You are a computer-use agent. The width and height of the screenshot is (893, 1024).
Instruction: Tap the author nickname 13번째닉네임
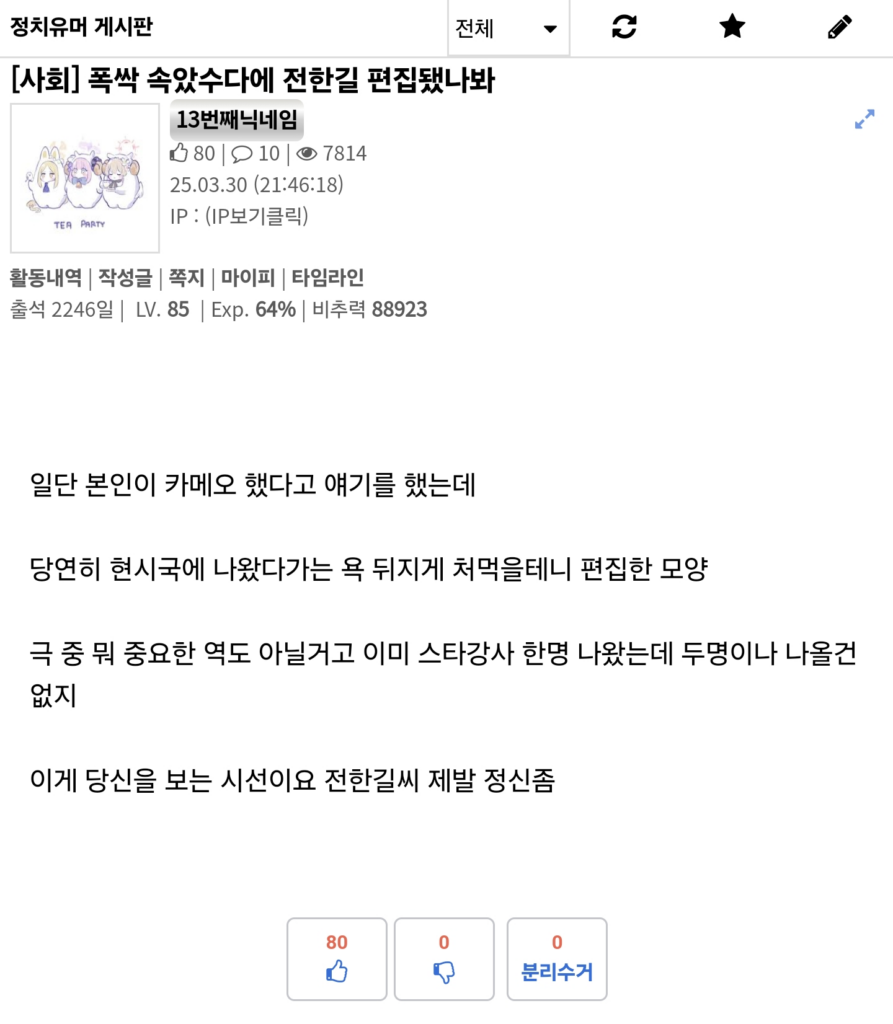coord(236,120)
